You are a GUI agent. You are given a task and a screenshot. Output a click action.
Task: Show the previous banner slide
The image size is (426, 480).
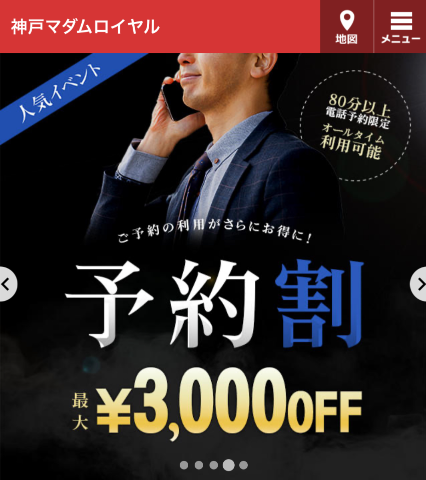(7, 284)
